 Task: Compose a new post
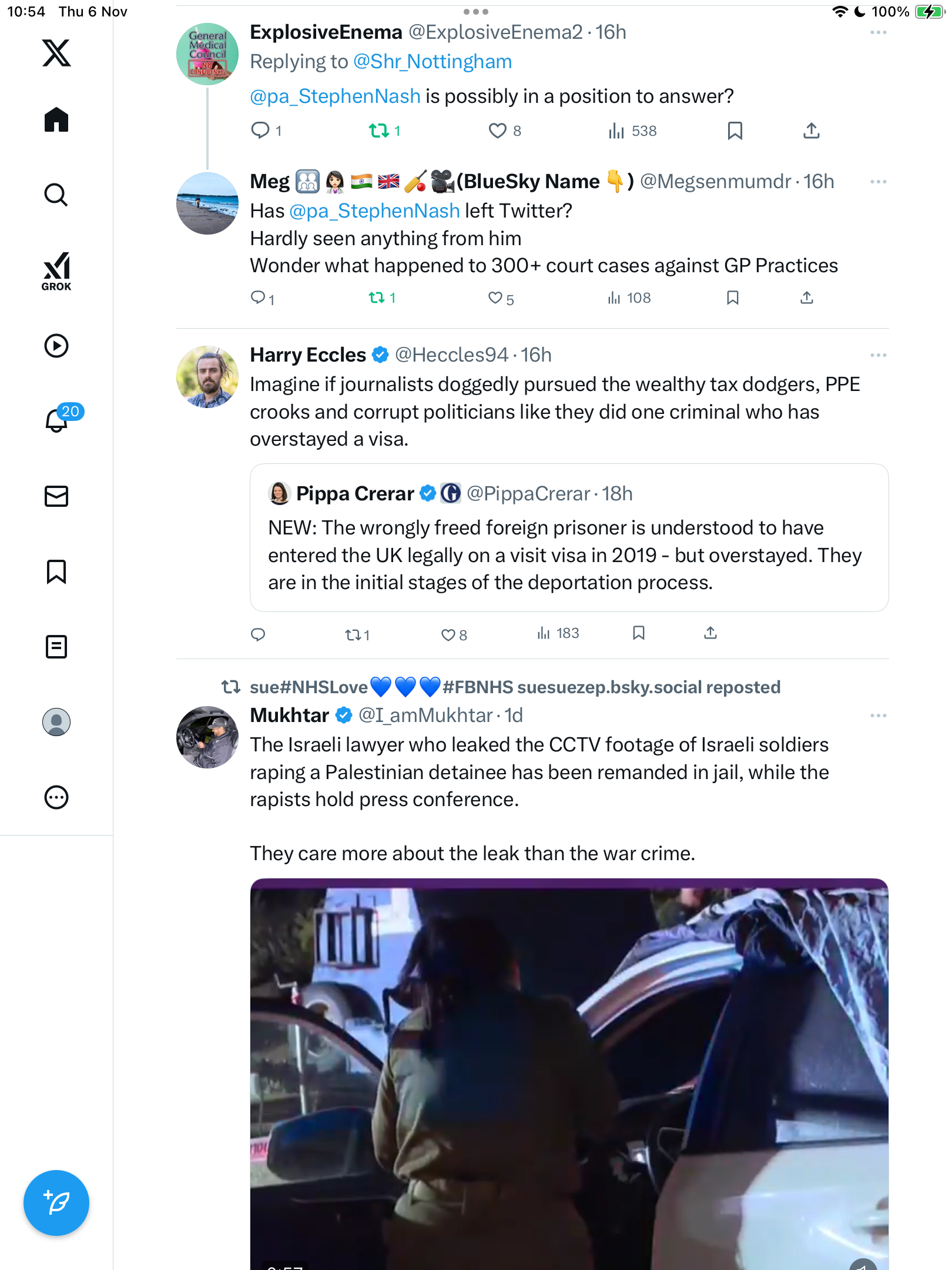(x=56, y=1203)
